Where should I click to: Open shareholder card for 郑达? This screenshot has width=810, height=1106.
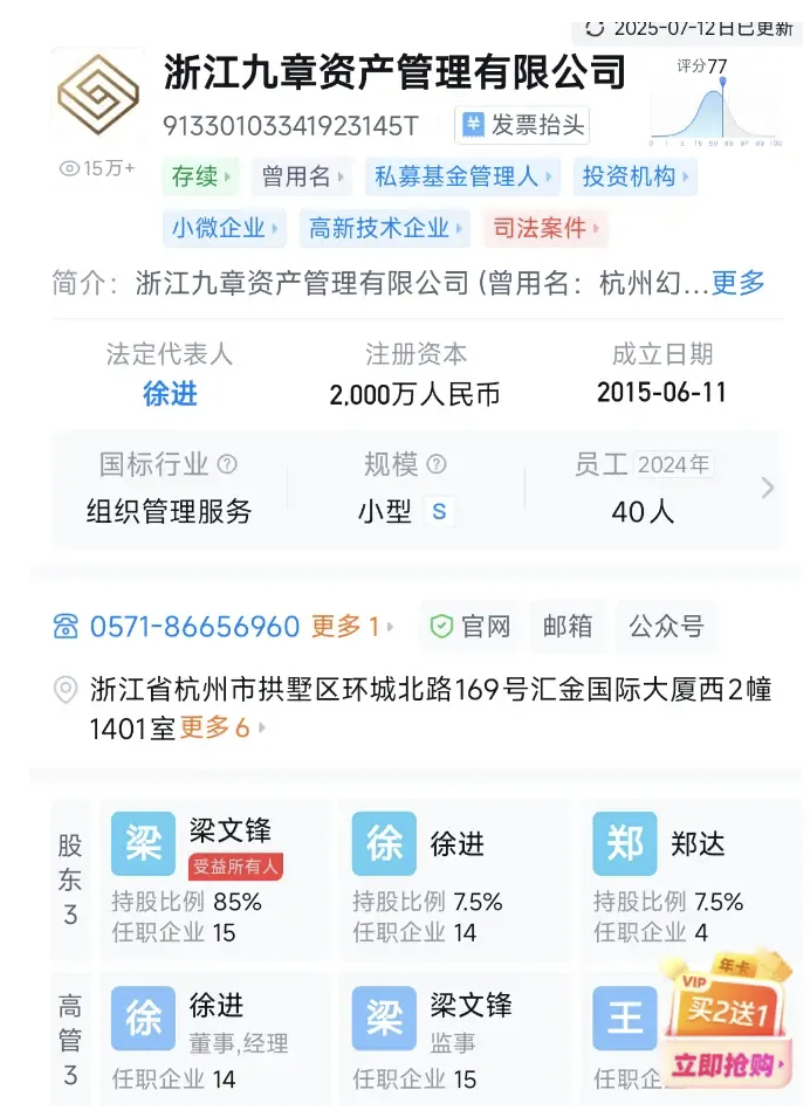(690, 879)
